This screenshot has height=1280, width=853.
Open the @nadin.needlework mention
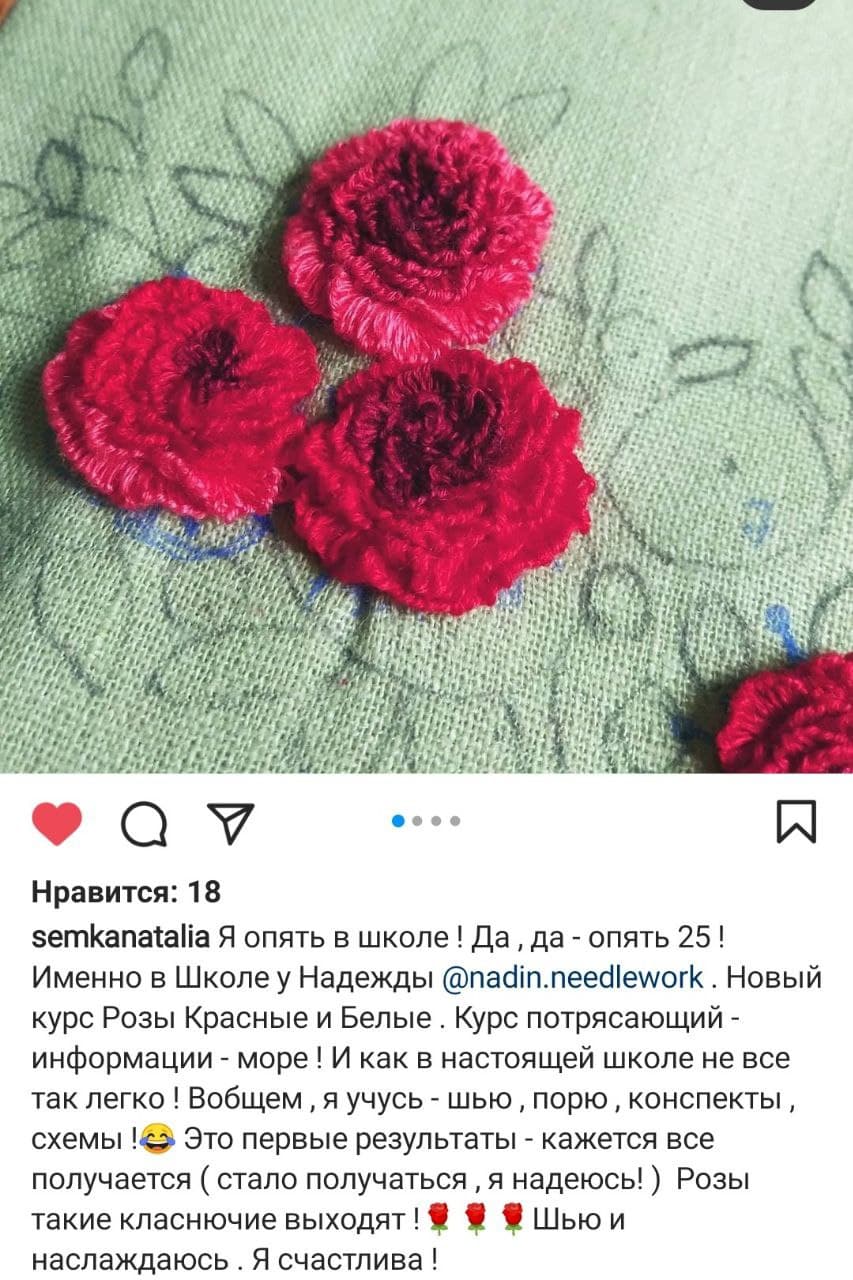pyautogui.click(x=572, y=977)
